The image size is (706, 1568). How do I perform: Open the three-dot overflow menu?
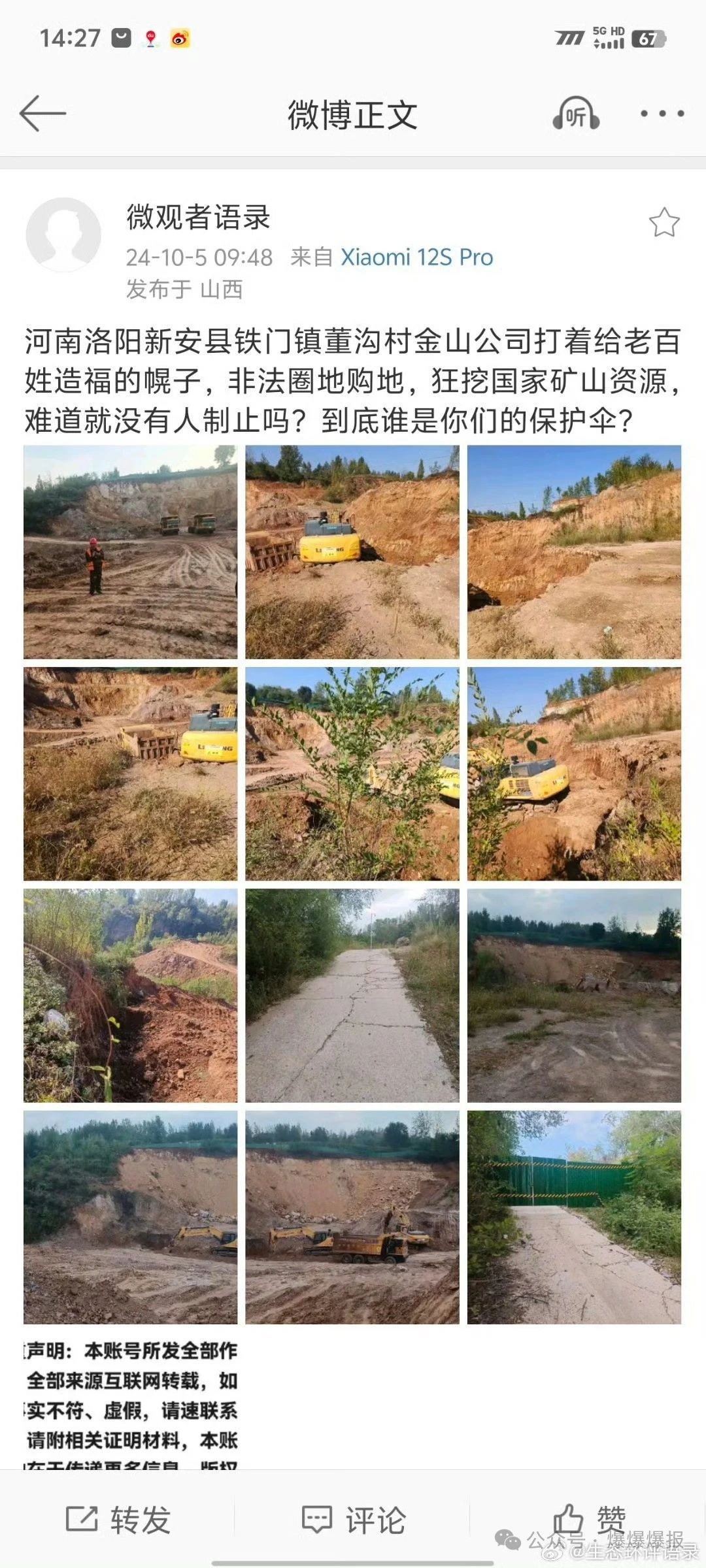(x=662, y=114)
